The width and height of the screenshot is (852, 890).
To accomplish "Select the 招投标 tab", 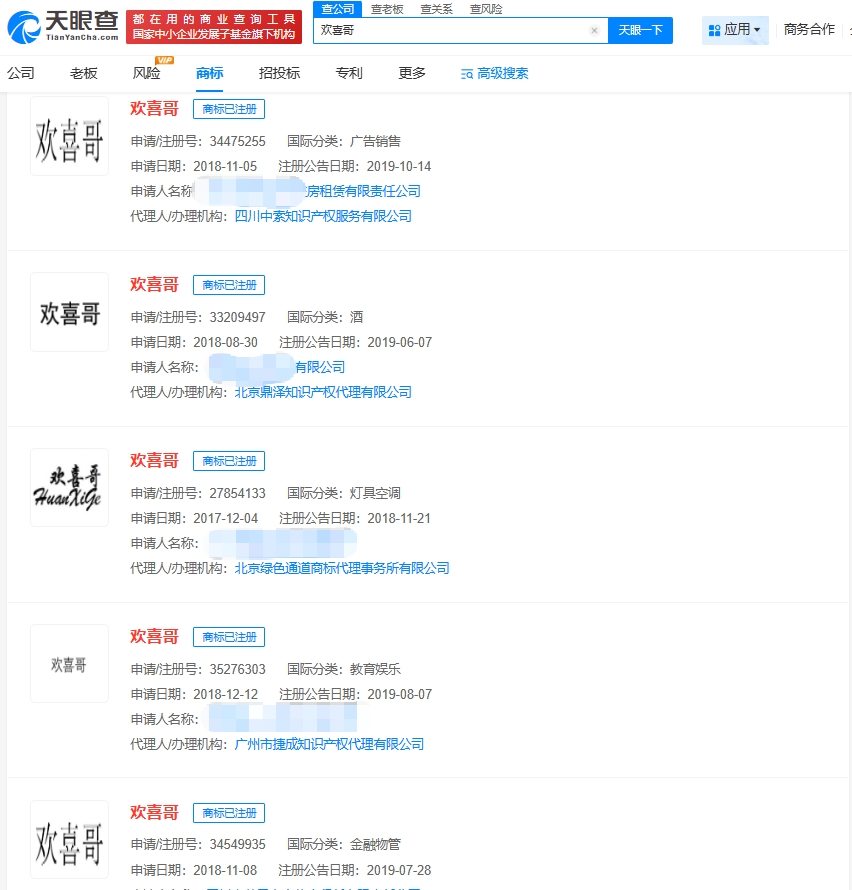I will [279, 73].
